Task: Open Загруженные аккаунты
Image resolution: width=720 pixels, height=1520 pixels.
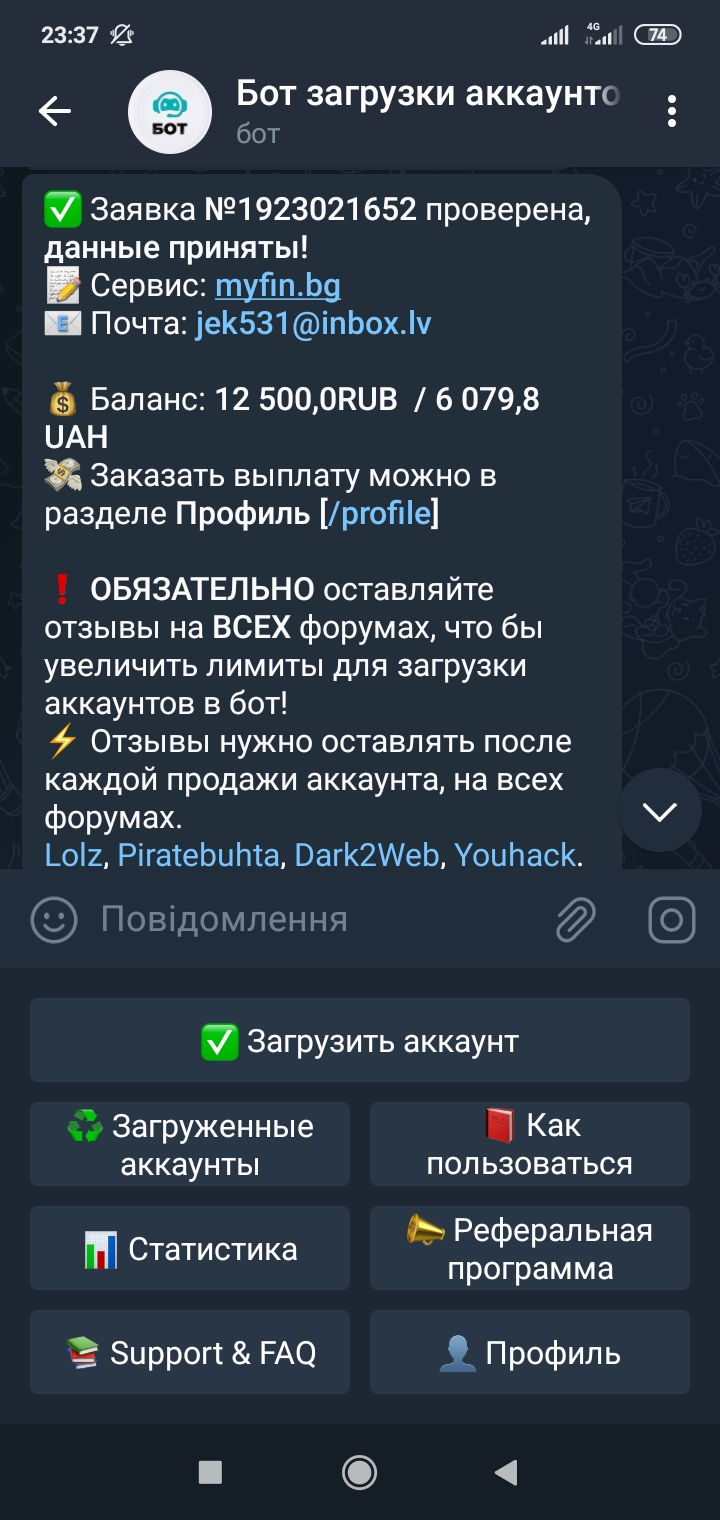Action: point(190,1145)
